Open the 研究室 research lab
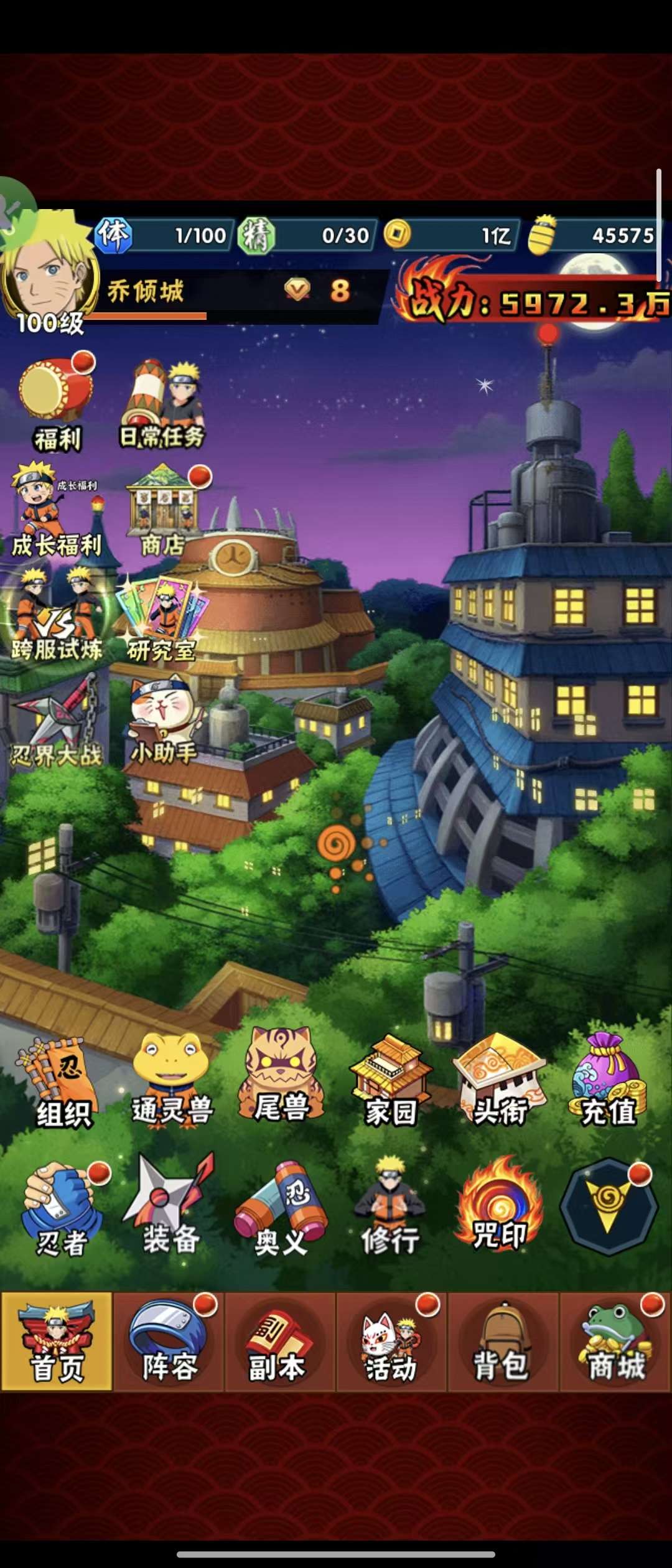 (x=163, y=616)
